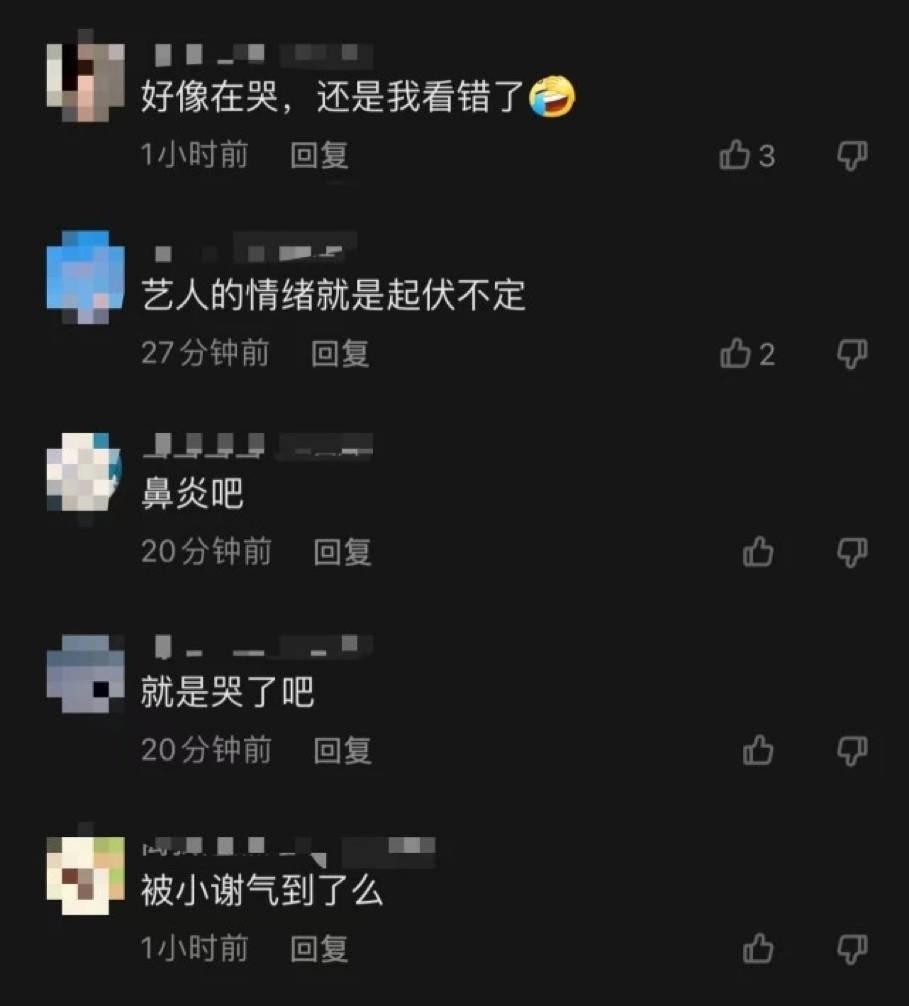Viewport: 909px width, 1006px height.
Task: Open the avatar of the '鼻炎吧' commenter
Action: coord(85,472)
